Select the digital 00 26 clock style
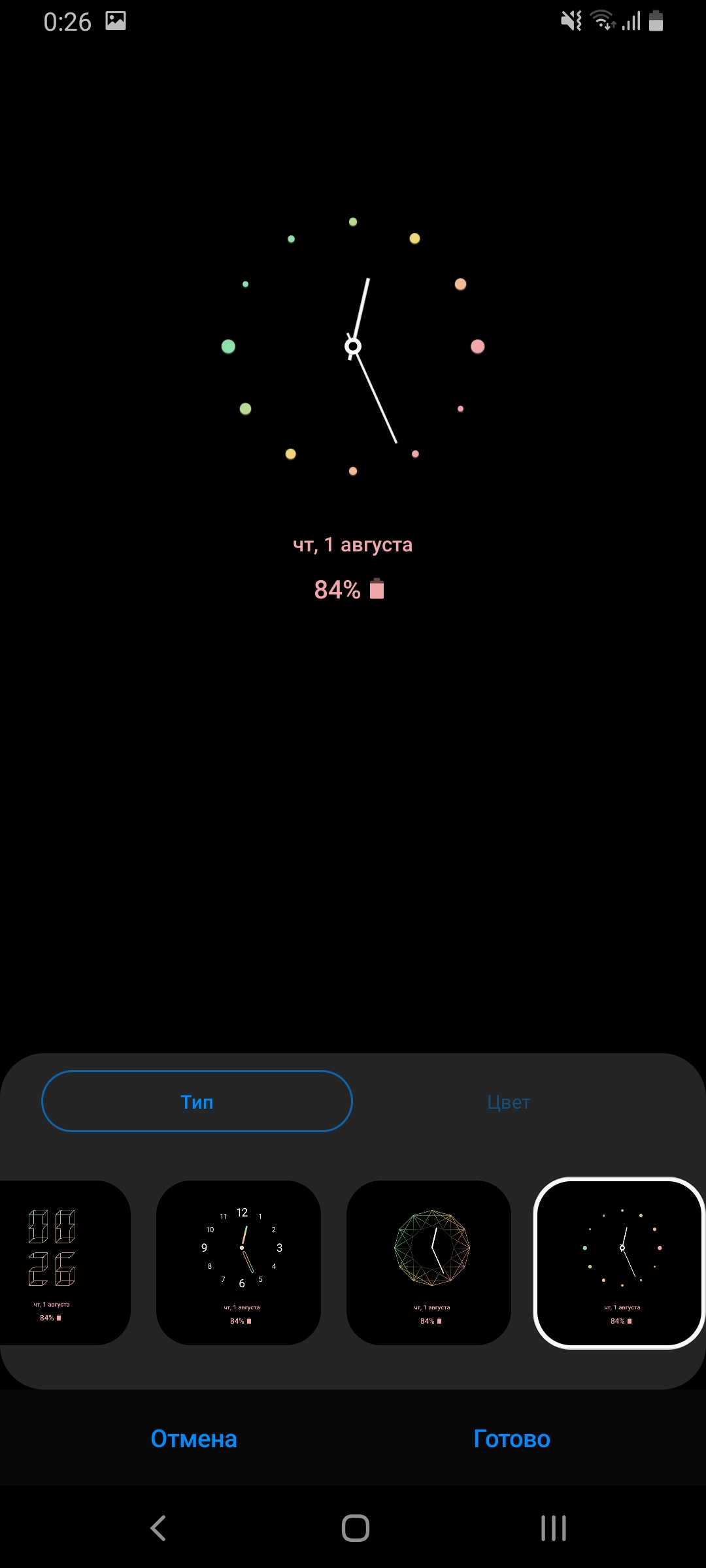706x1568 pixels. tap(59, 1262)
